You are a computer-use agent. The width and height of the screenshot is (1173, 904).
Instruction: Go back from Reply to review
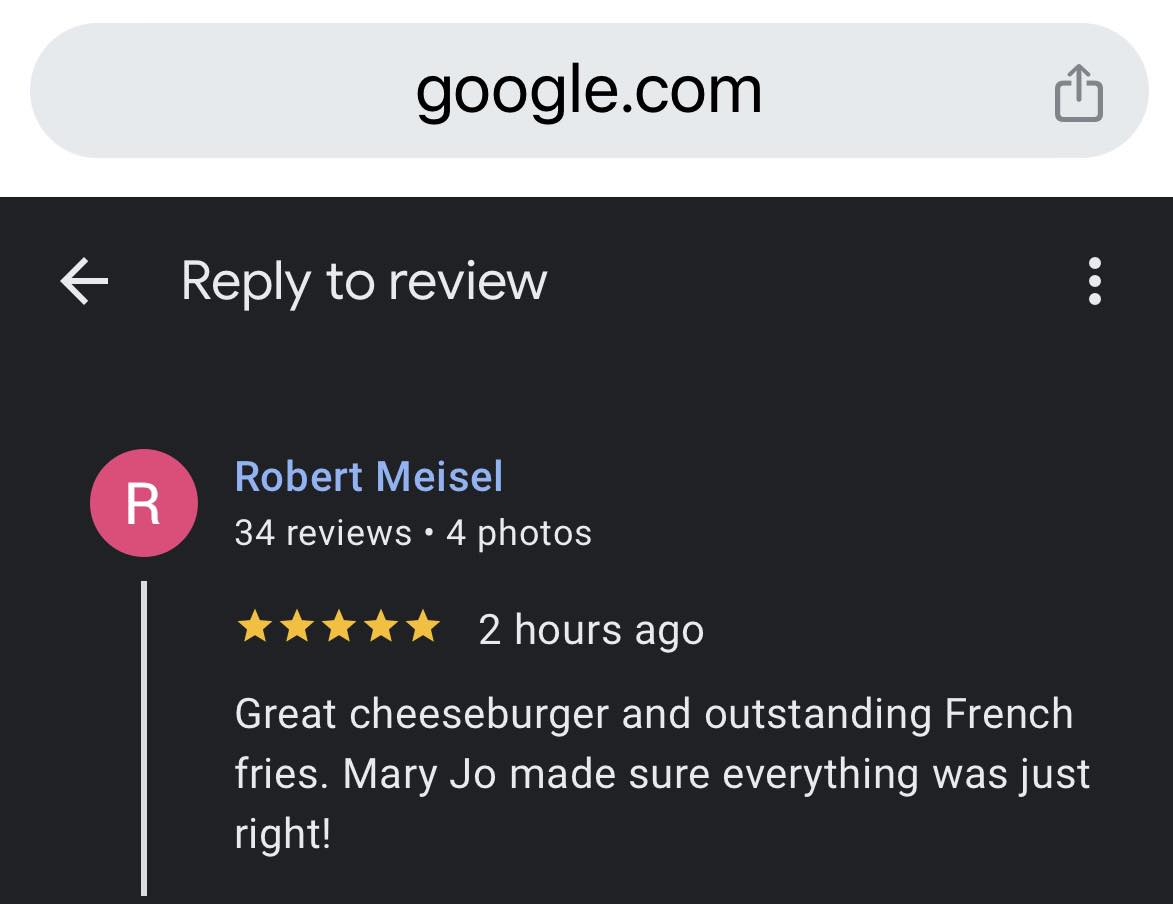[x=84, y=282]
